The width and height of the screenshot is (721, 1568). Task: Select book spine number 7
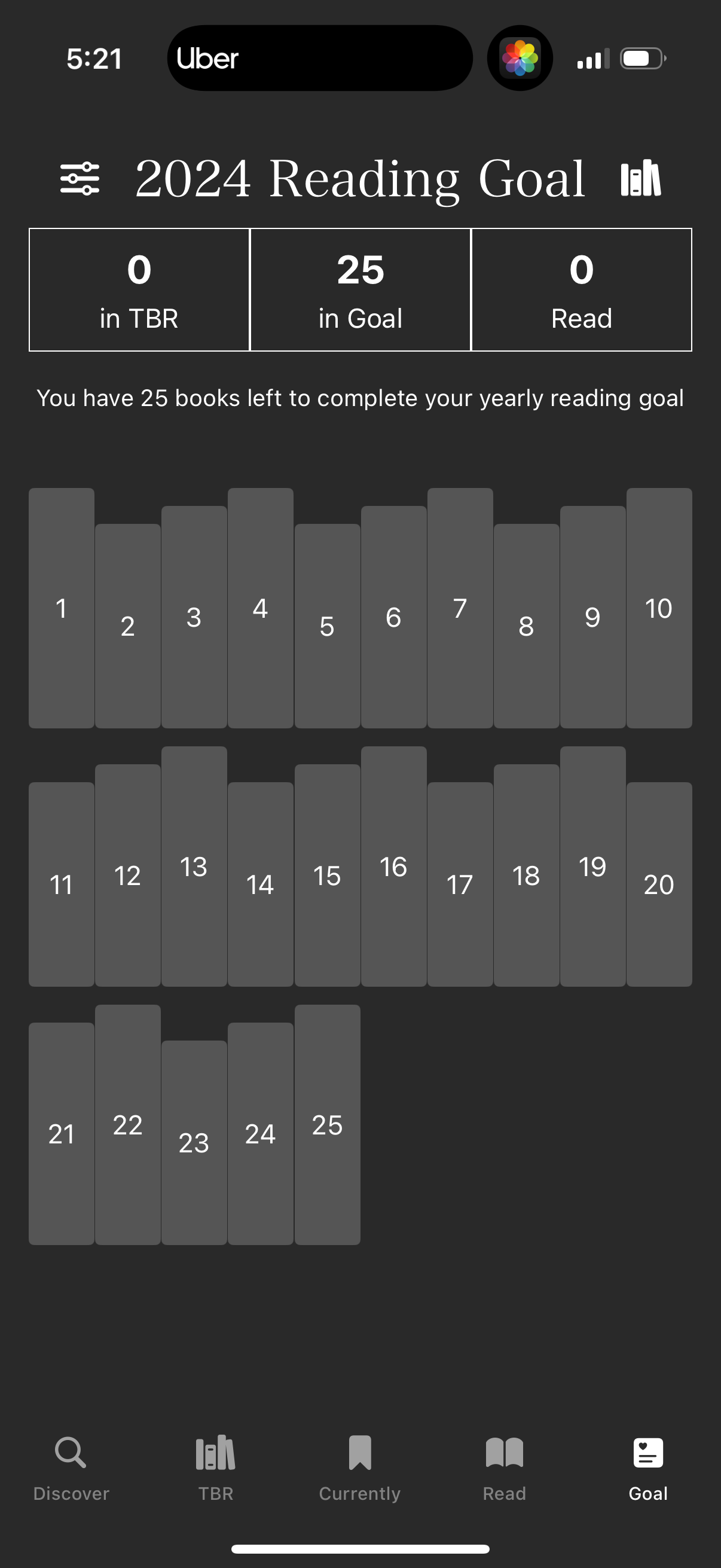click(460, 609)
